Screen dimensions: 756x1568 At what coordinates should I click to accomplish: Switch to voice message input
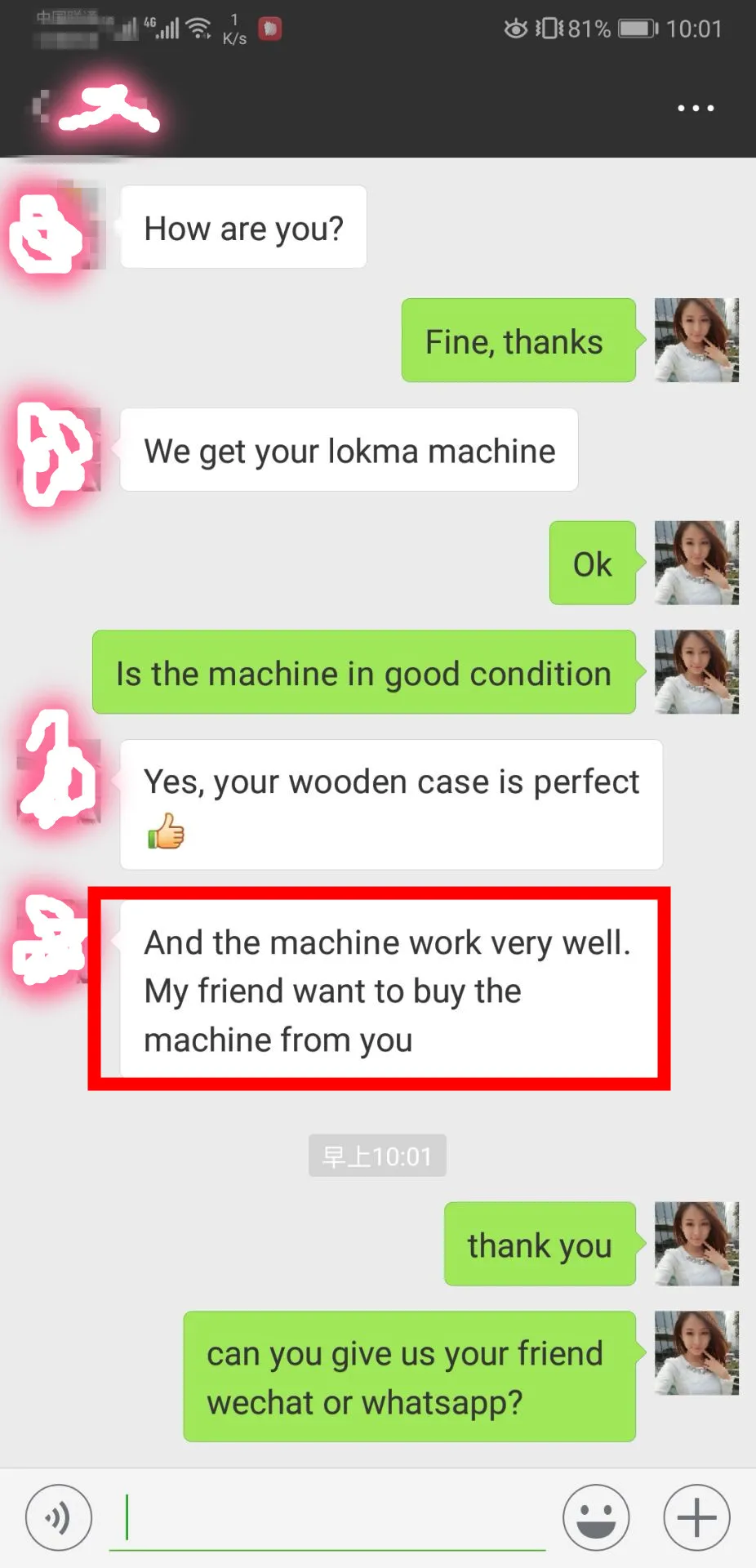click(x=59, y=1517)
